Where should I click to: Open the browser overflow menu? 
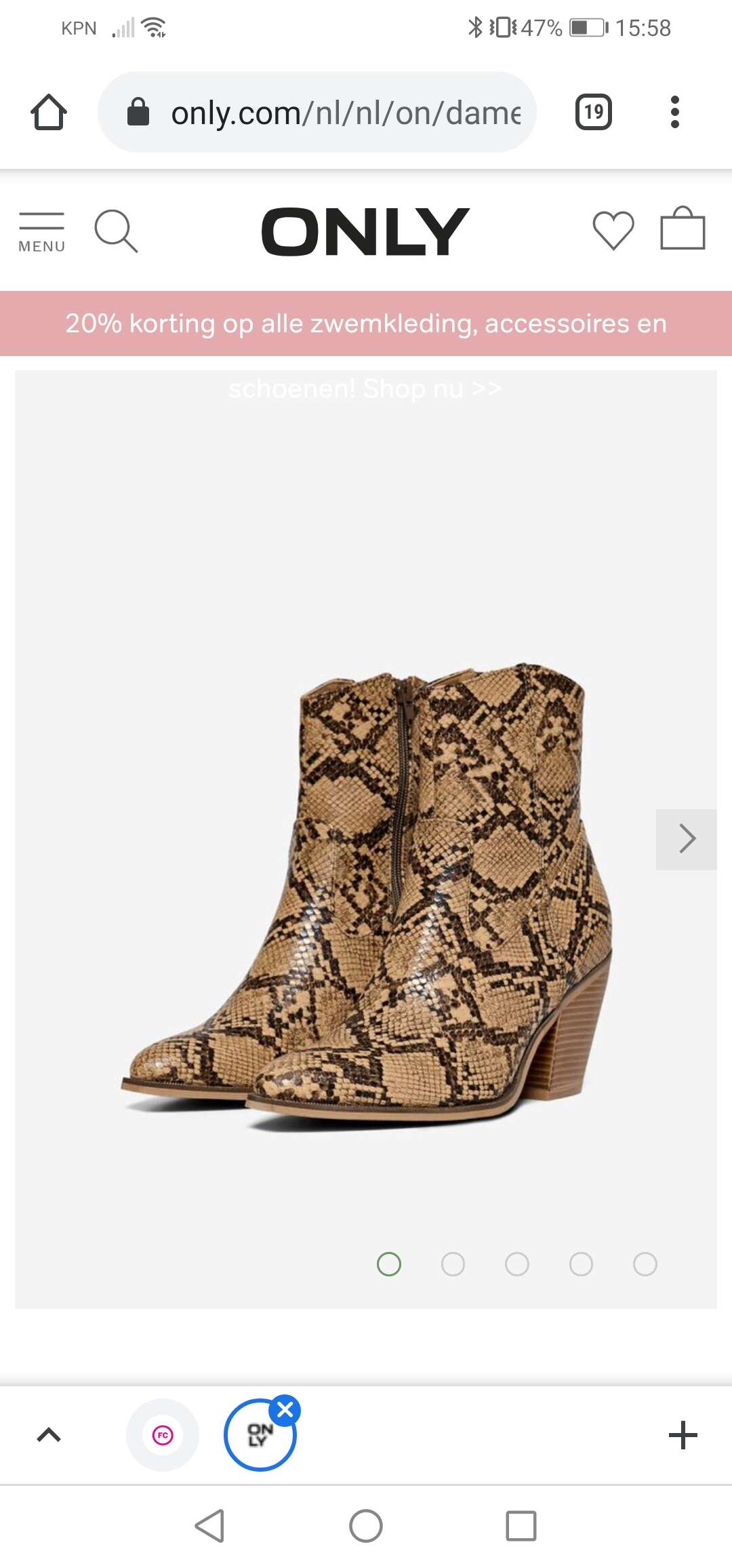[x=674, y=112]
